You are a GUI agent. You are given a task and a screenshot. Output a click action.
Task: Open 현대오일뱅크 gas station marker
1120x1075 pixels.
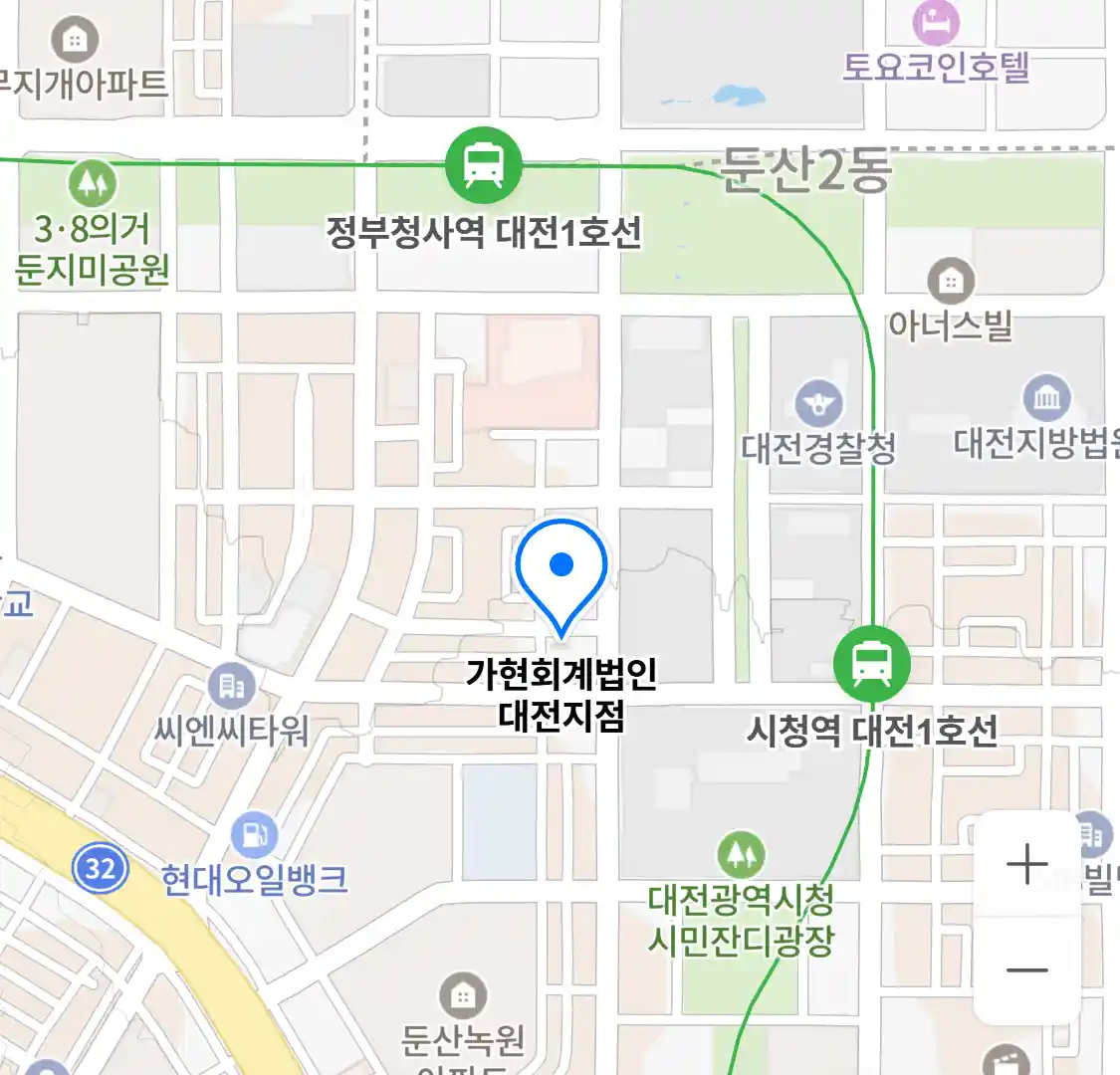(254, 835)
